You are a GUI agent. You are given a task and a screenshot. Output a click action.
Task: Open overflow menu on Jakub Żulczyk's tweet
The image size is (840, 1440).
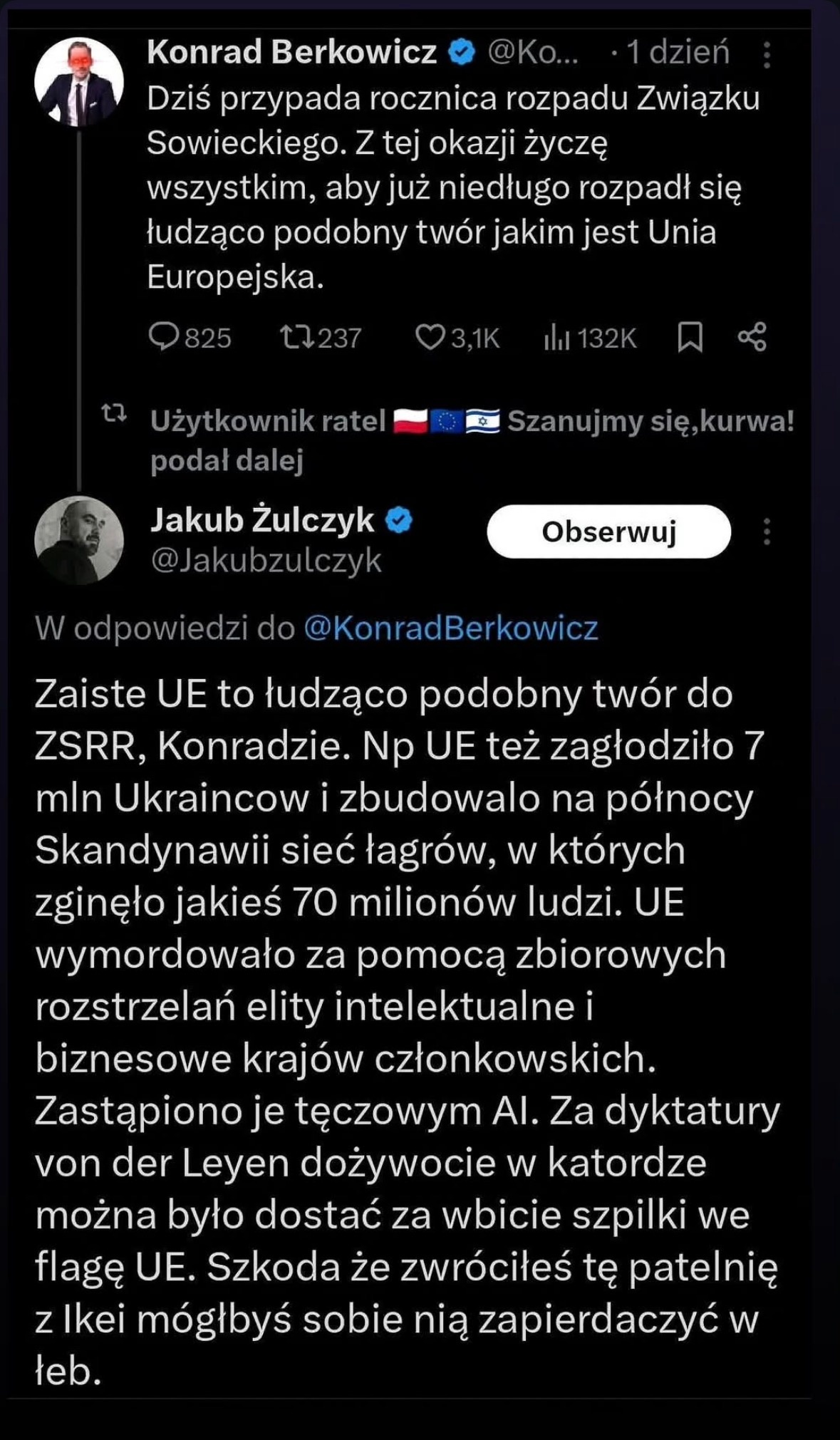pyautogui.click(x=767, y=532)
